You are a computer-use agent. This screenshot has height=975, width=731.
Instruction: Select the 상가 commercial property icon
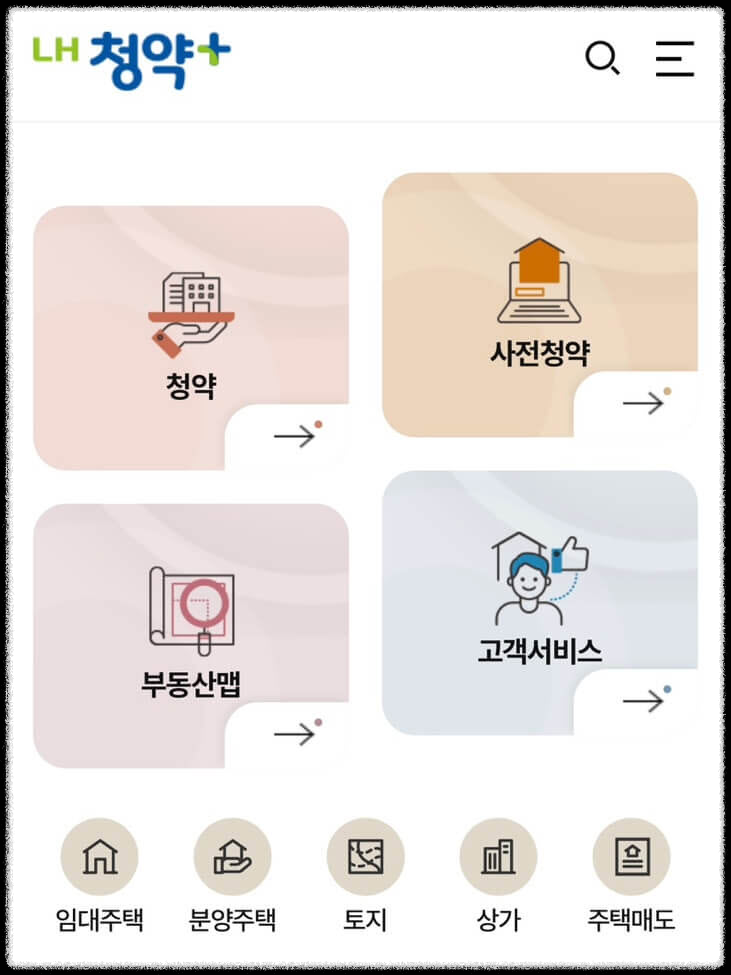click(499, 858)
